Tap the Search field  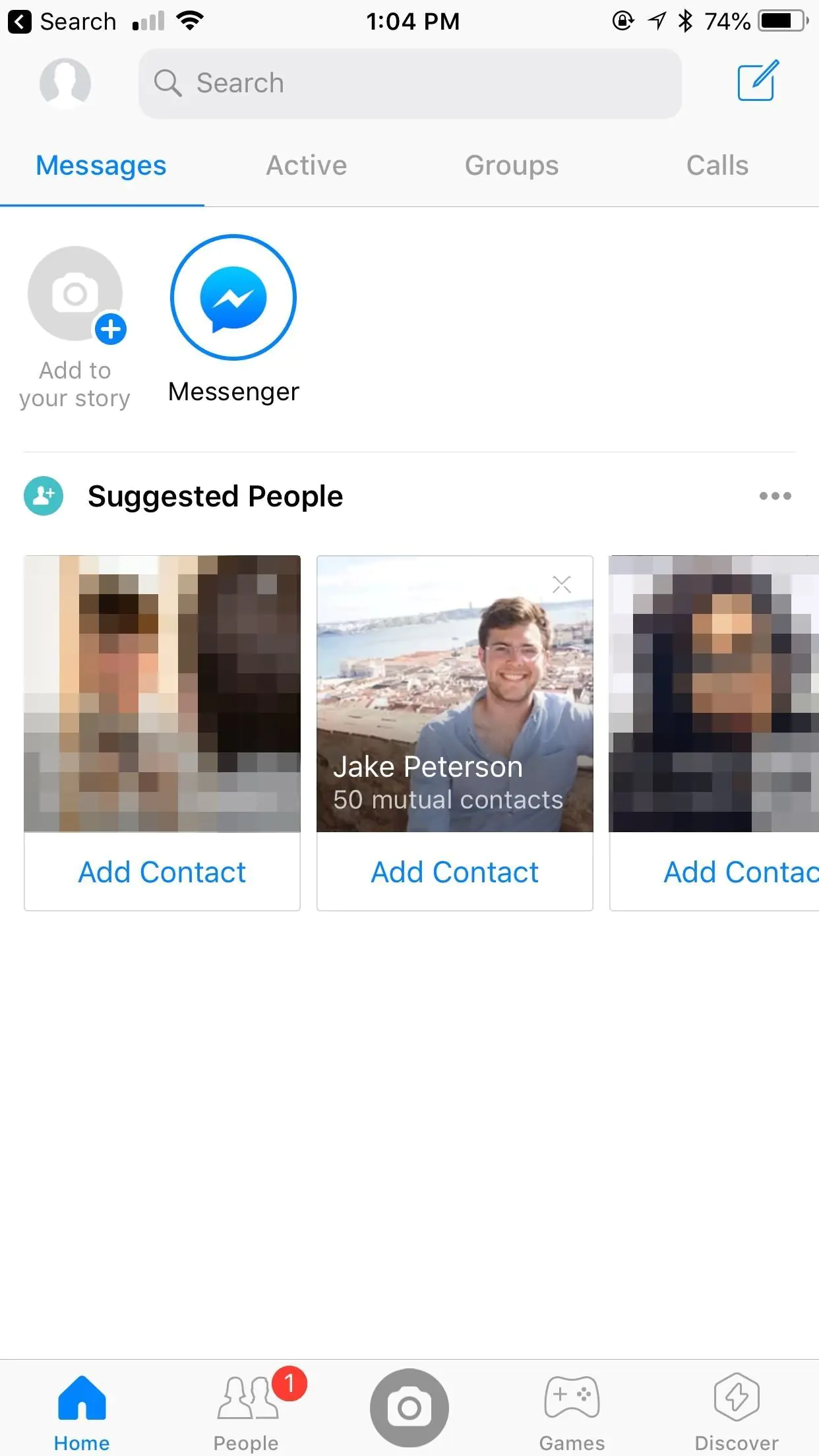(409, 84)
